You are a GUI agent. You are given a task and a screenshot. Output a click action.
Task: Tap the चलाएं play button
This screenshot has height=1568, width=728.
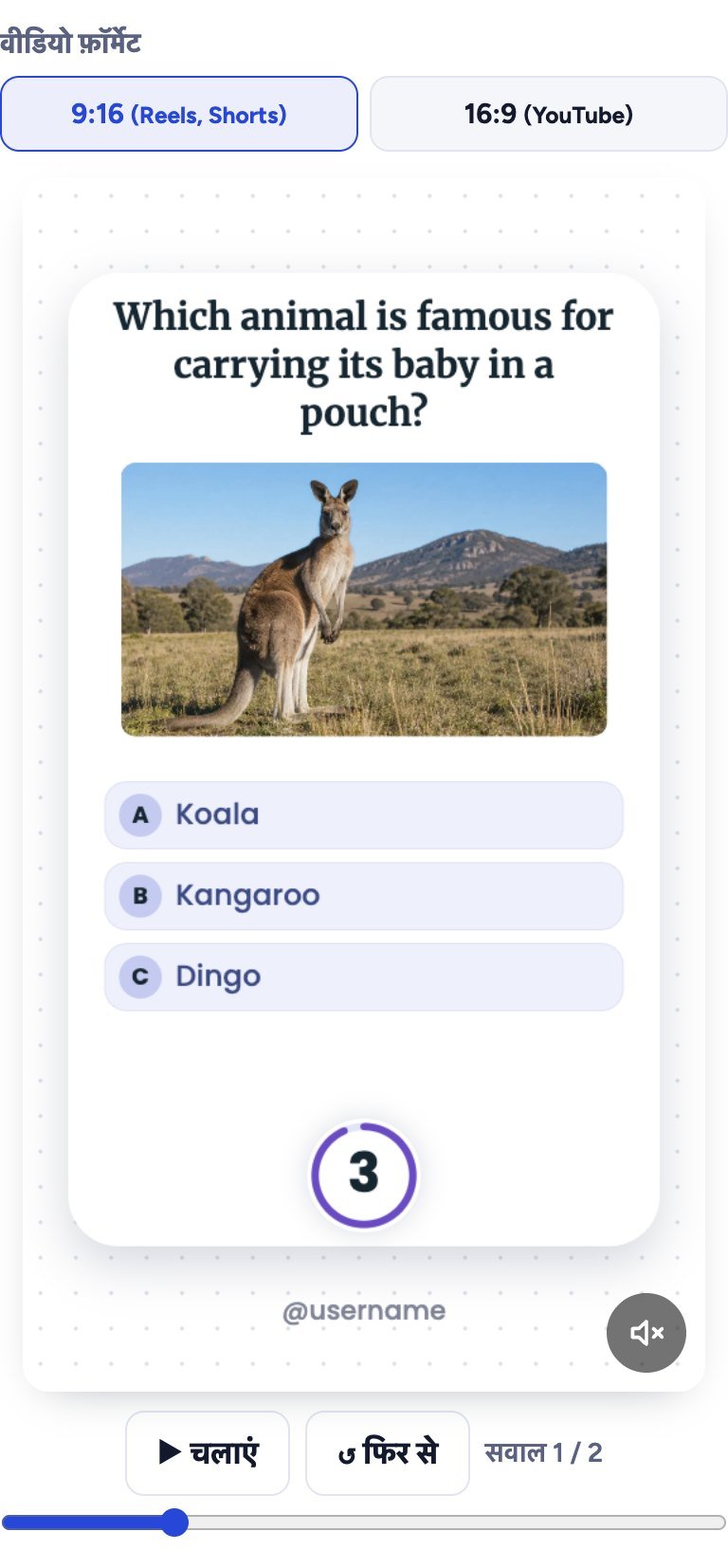coord(208,1452)
